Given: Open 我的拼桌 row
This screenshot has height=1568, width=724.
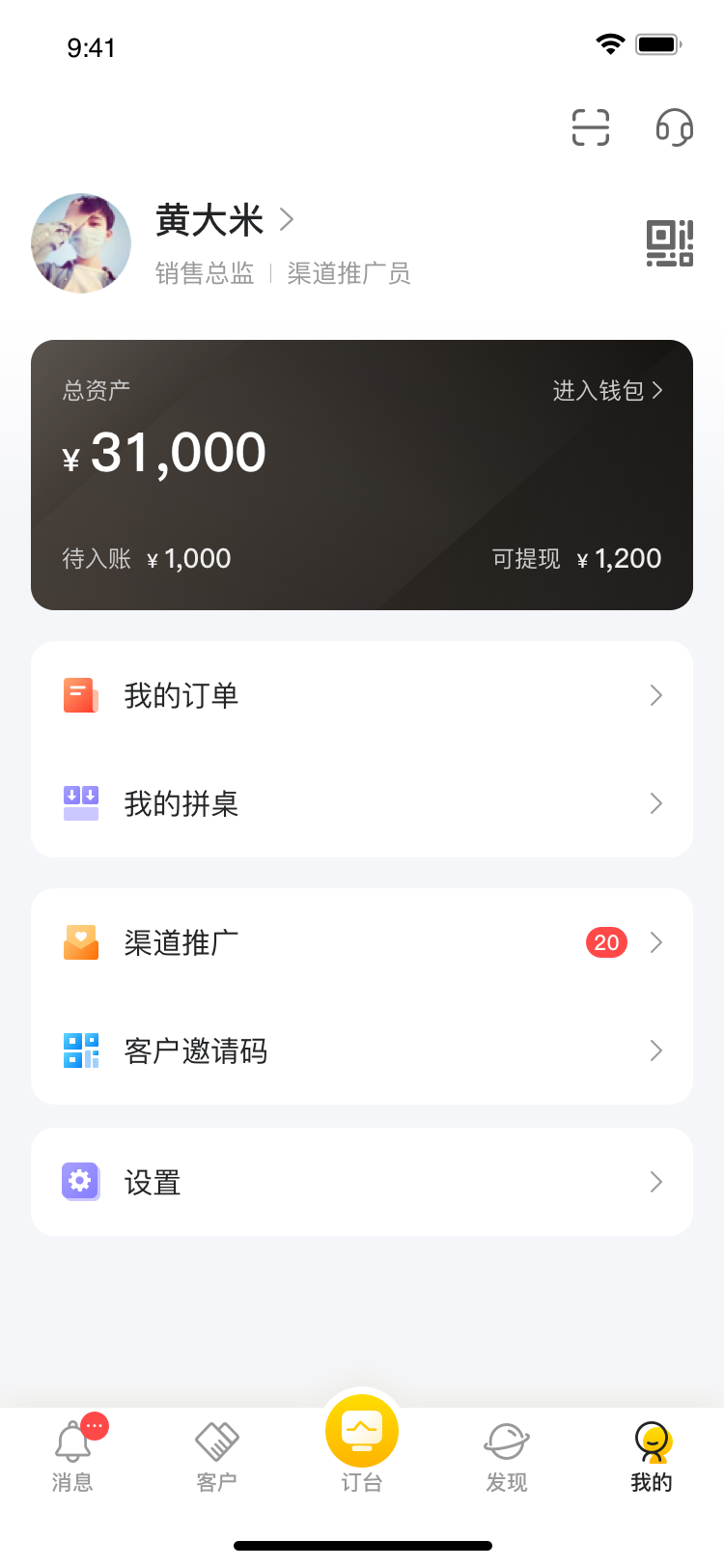Looking at the screenshot, I should click(362, 803).
